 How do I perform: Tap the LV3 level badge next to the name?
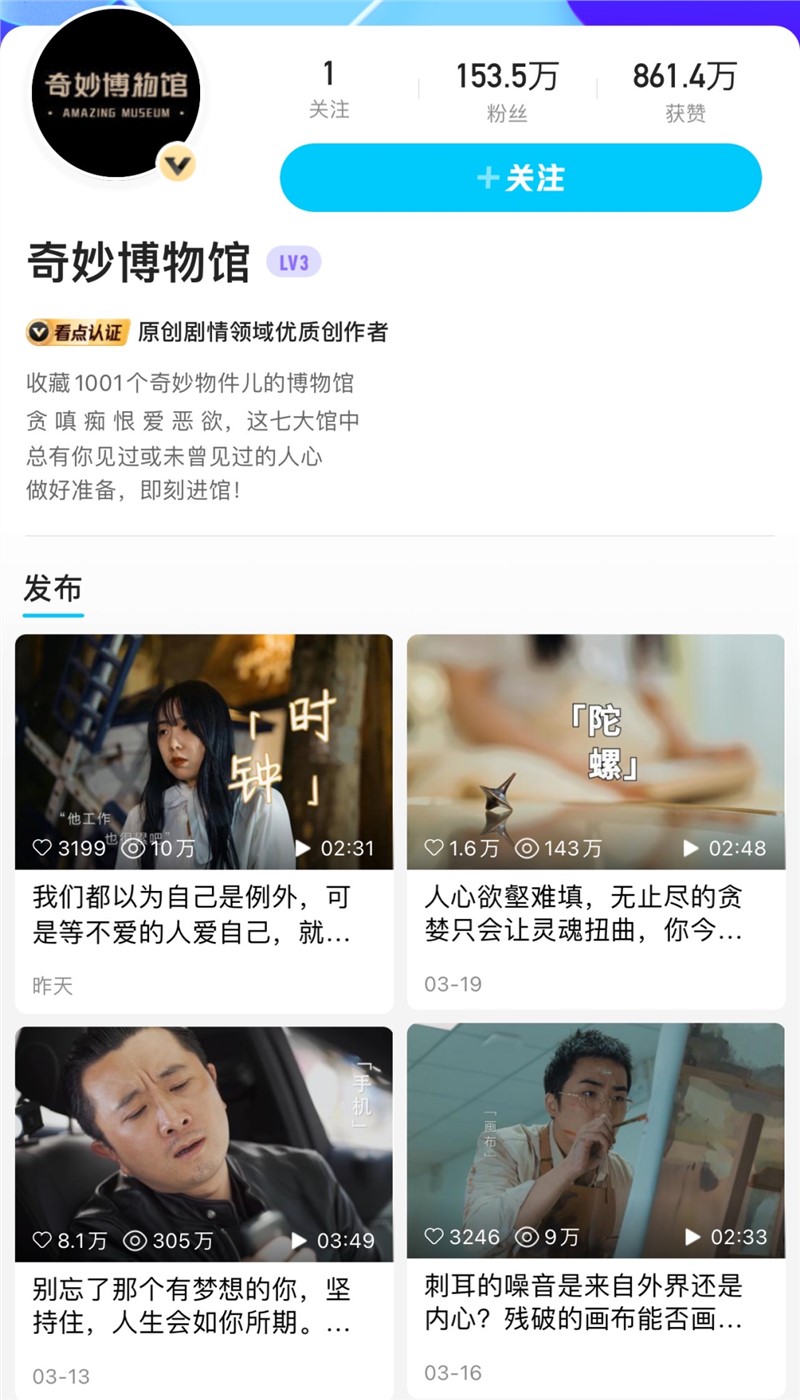click(295, 261)
